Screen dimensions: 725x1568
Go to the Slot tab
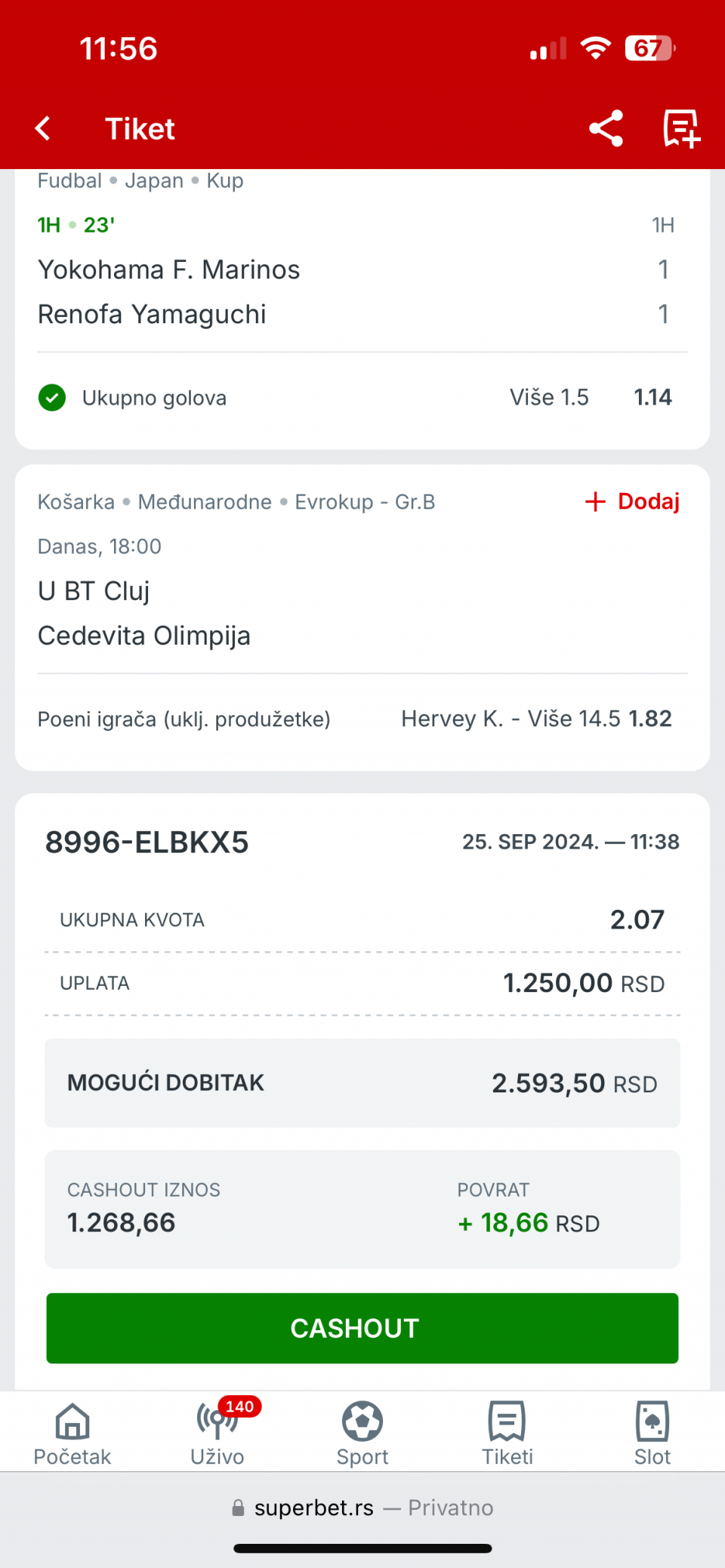pyautogui.click(x=652, y=1434)
